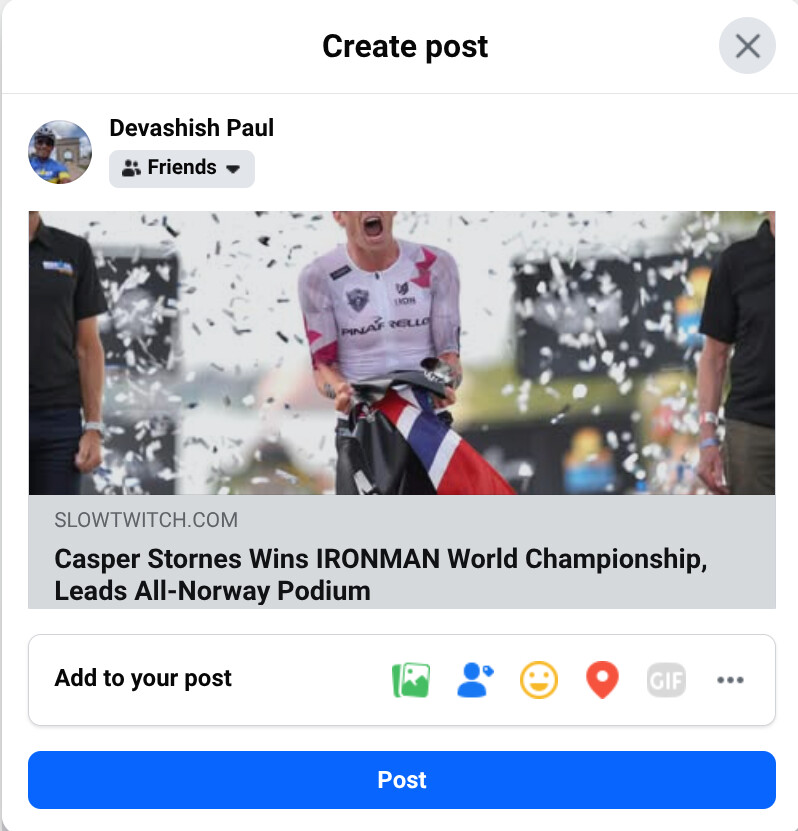This screenshot has height=831, width=798.
Task: Open Devashish Paul's profile picture
Action: click(60, 152)
